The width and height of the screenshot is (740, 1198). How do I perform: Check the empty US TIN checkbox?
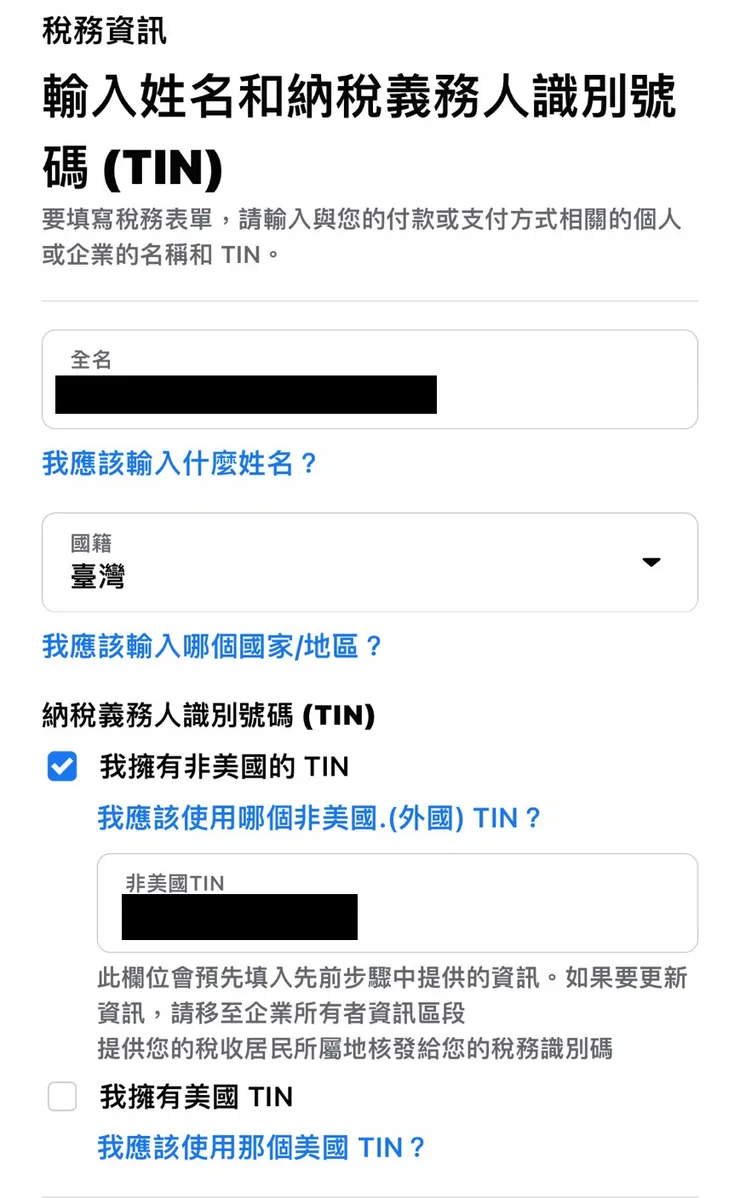(x=62, y=1097)
